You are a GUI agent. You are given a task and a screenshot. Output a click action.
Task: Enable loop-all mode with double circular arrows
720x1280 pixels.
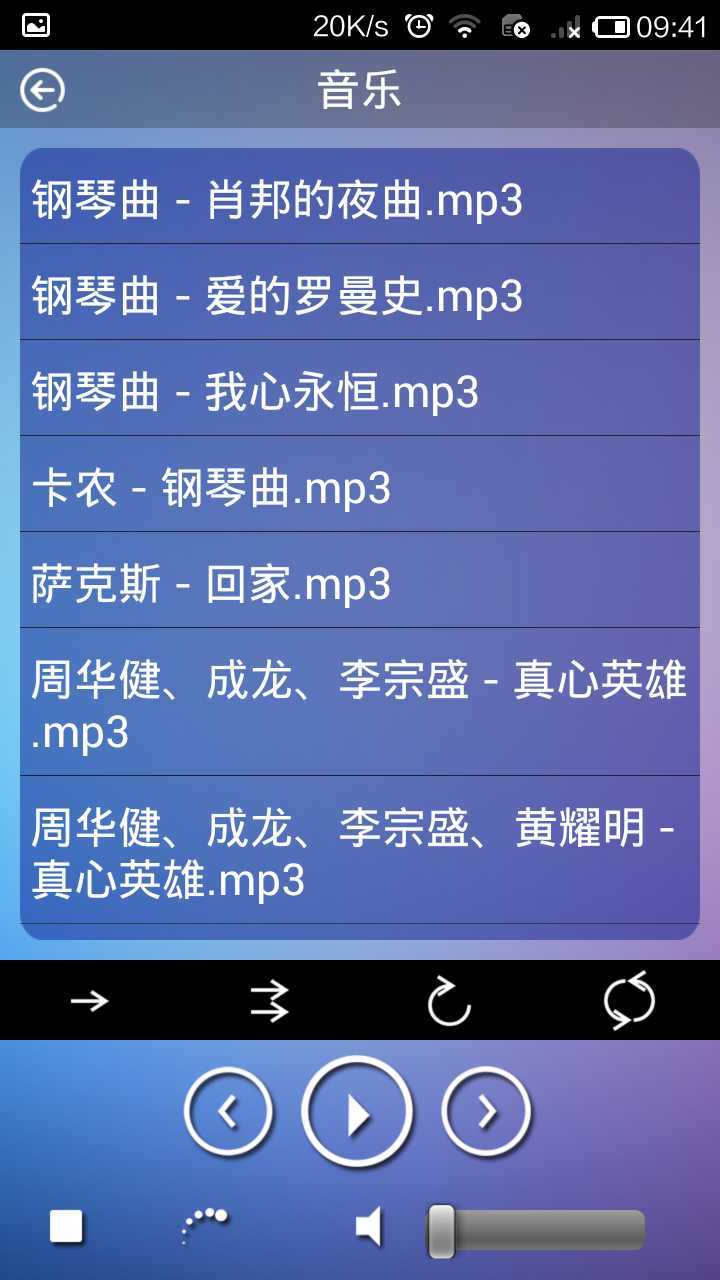tap(629, 1000)
